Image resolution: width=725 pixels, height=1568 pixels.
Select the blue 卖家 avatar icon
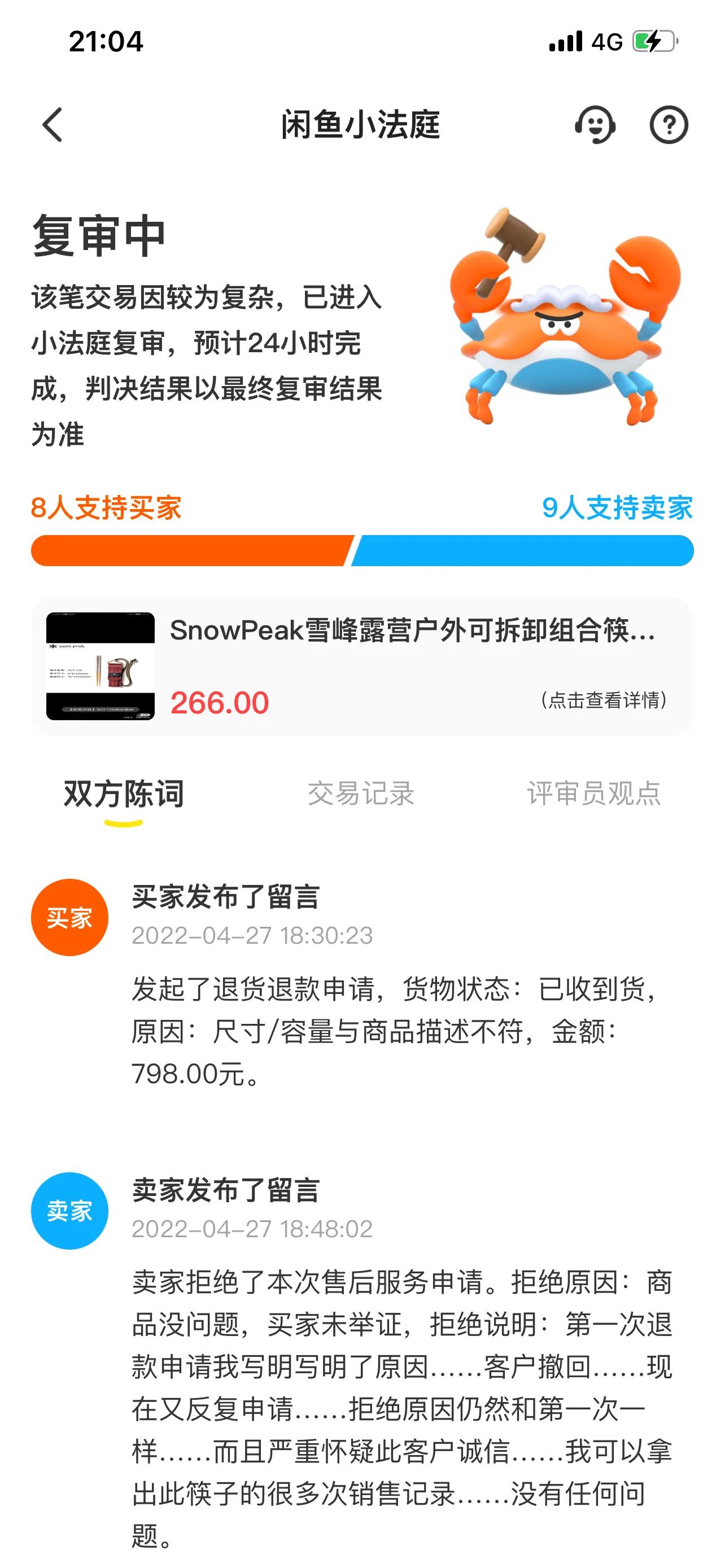[69, 1210]
